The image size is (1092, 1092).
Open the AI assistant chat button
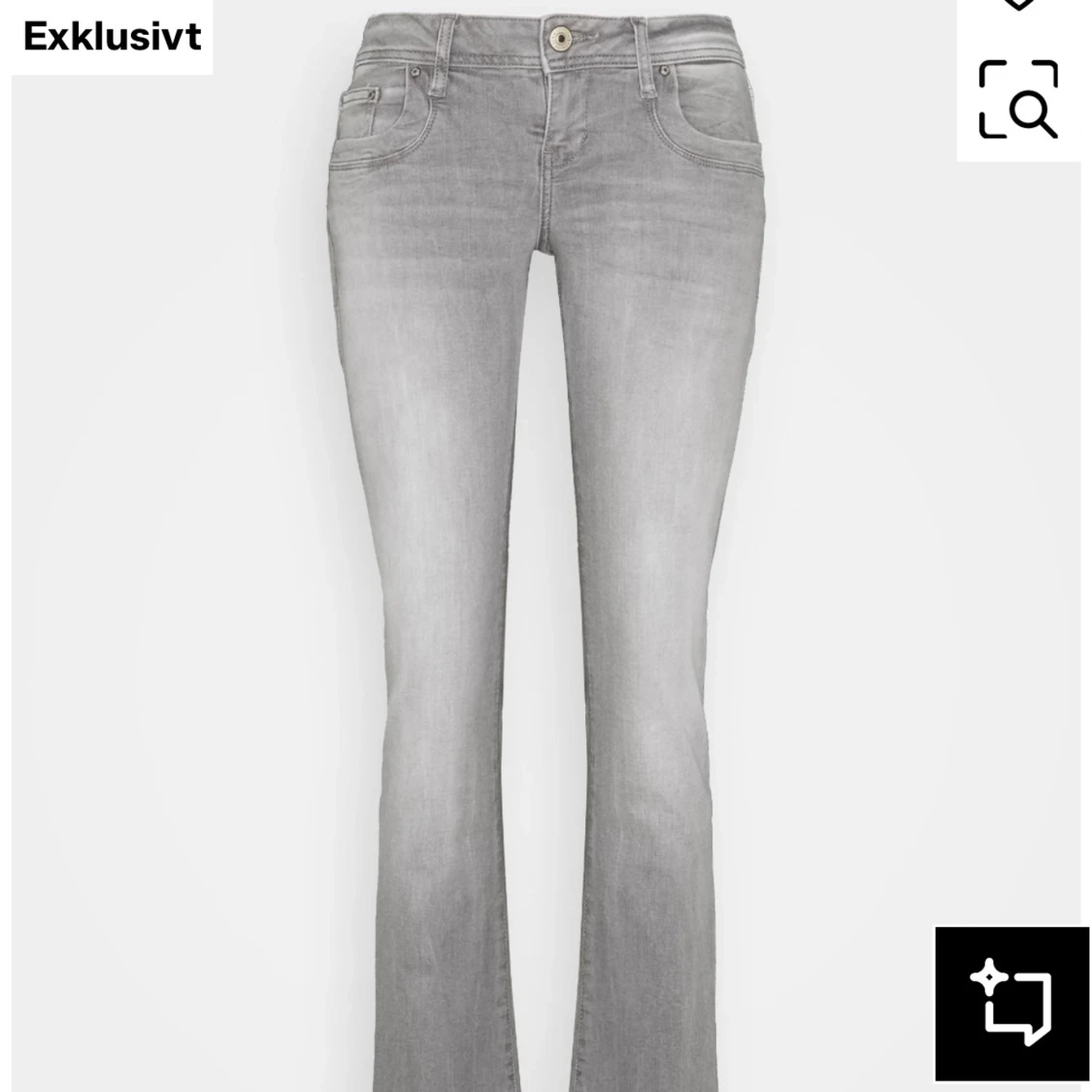pyautogui.click(x=1010, y=1004)
